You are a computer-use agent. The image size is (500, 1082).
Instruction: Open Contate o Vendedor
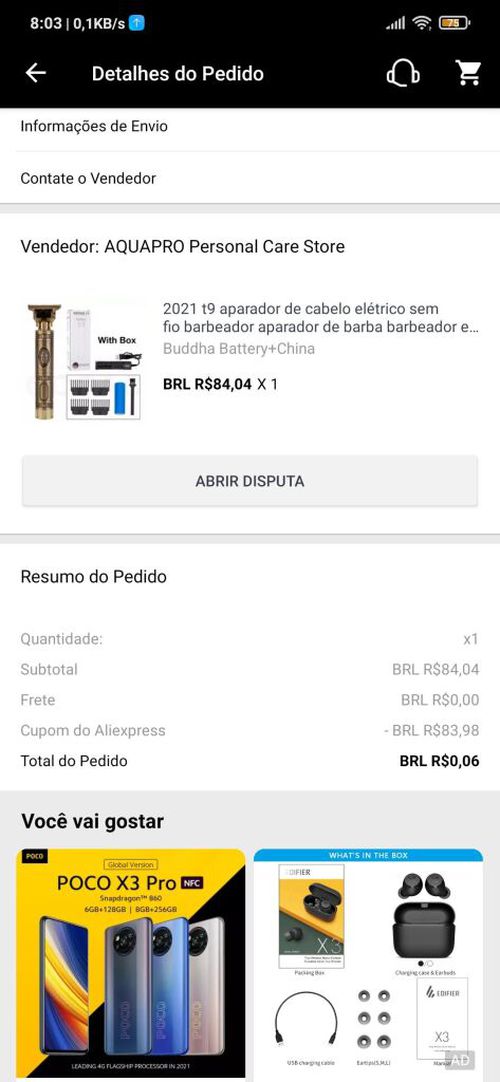pyautogui.click(x=250, y=178)
